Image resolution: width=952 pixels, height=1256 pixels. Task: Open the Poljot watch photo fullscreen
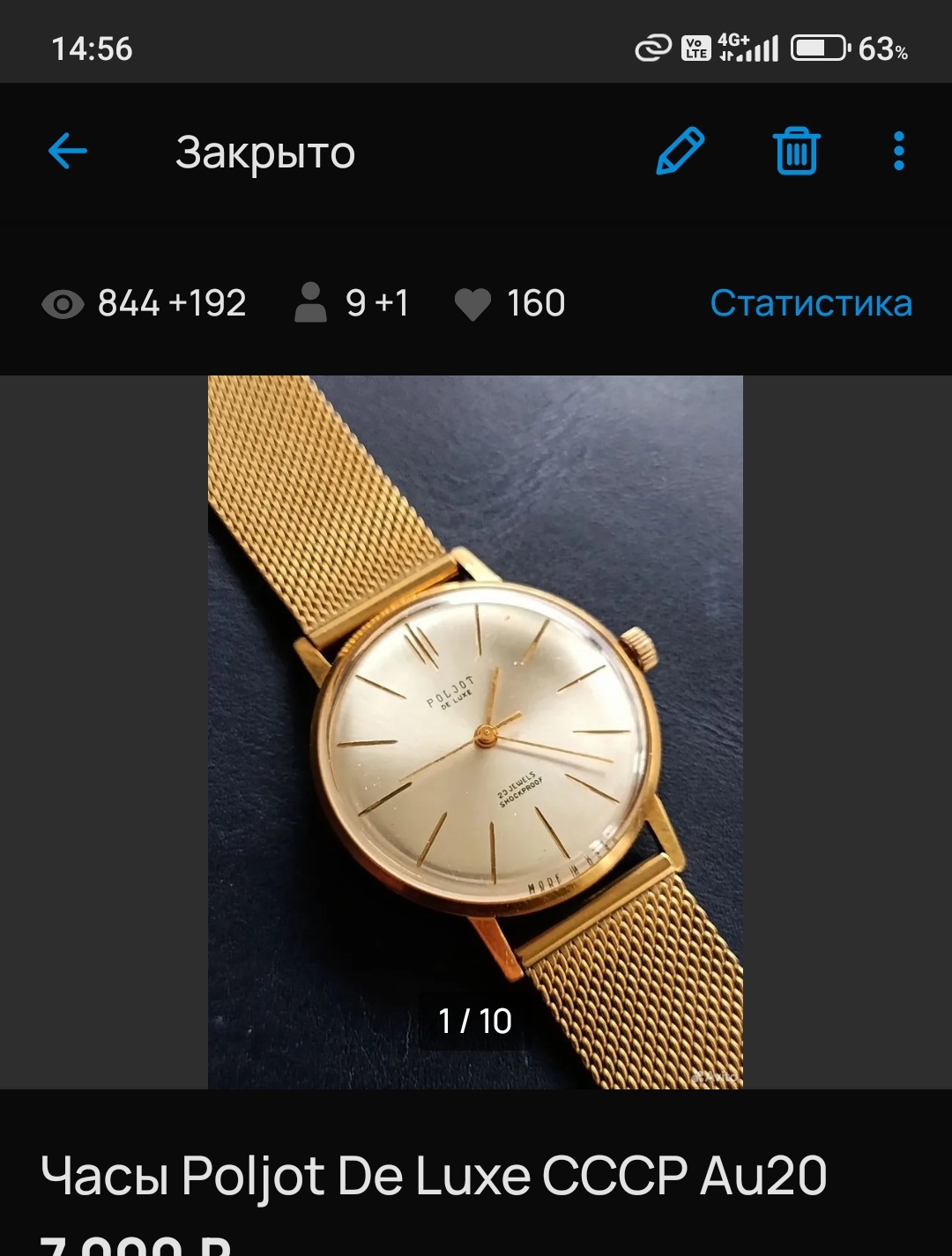(475, 732)
